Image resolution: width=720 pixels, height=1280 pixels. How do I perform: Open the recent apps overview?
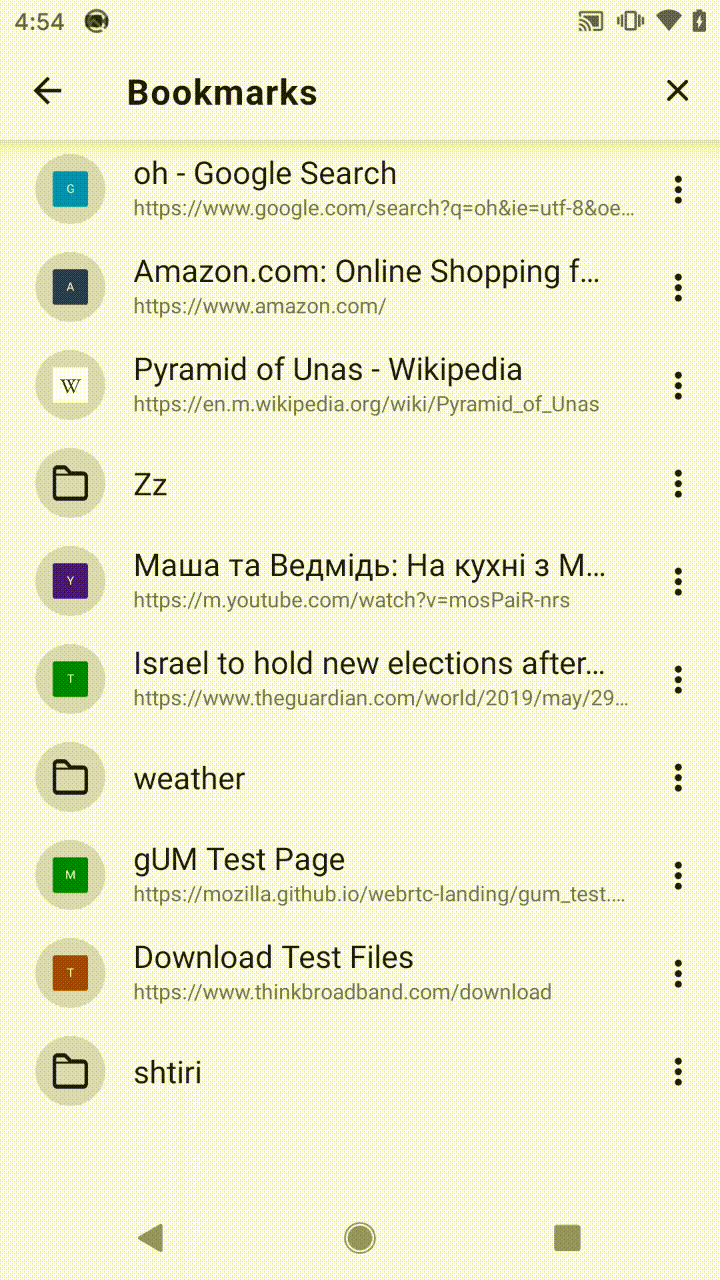pos(567,1238)
